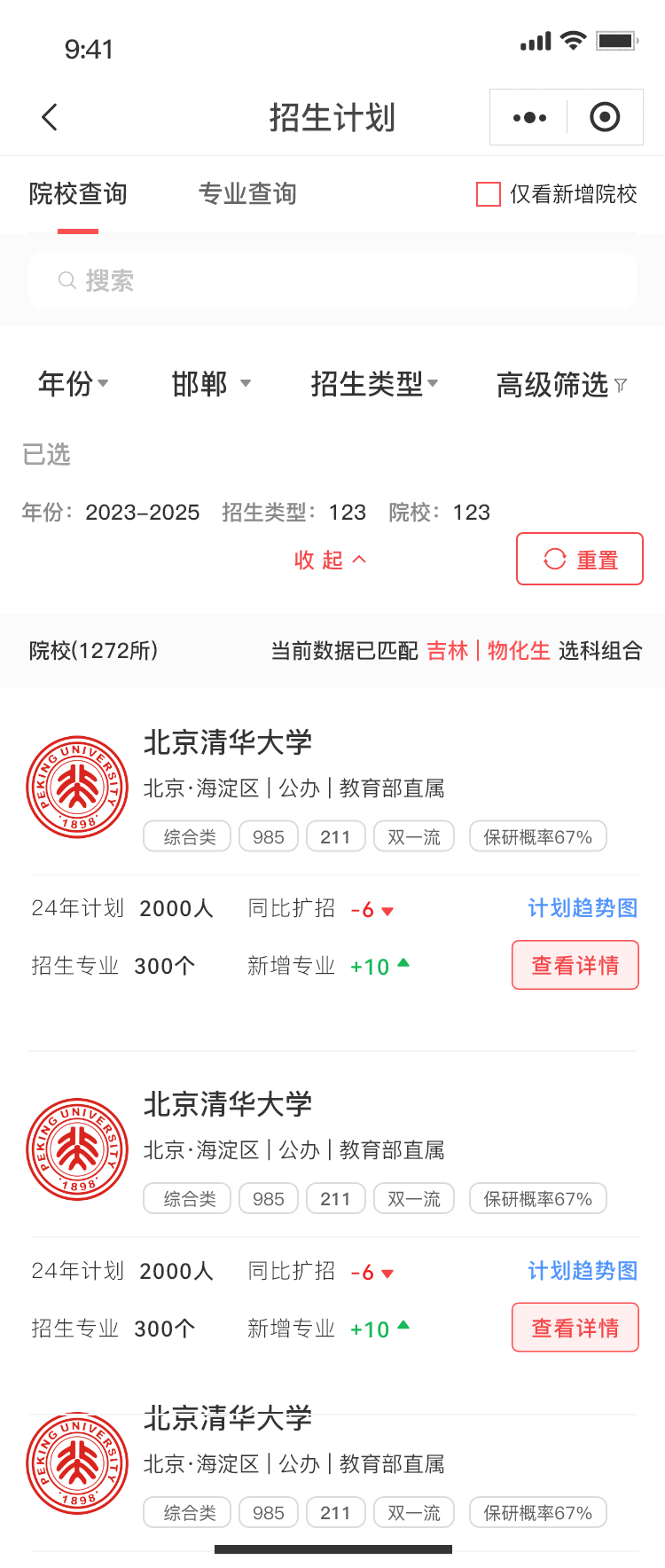Image resolution: width=665 pixels, height=1568 pixels.
Task: Tap the 搜索 search field
Action: coord(332,281)
